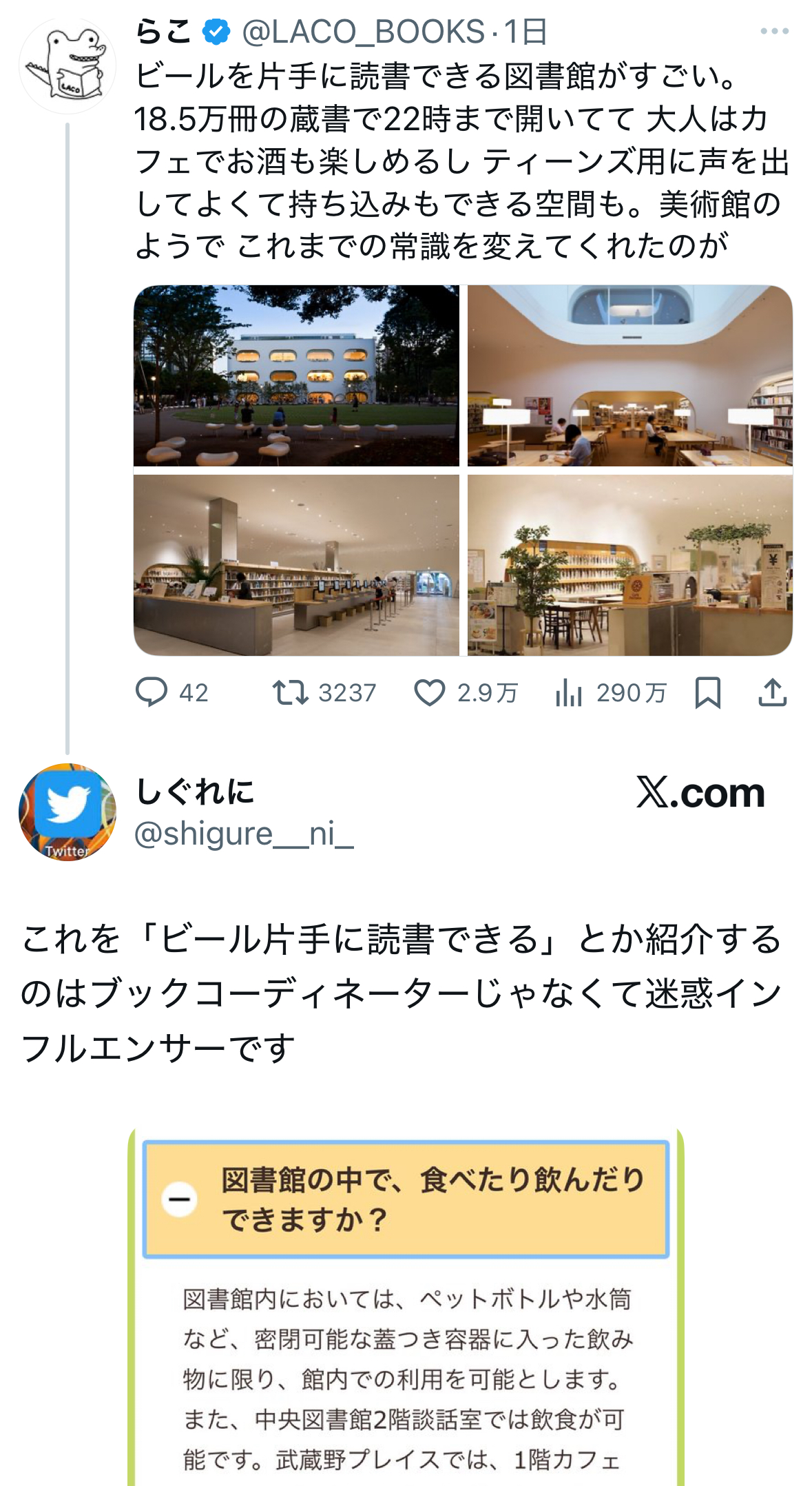Open しぐれに's profile avatar
The width and height of the screenshot is (812, 1486).
tap(67, 812)
